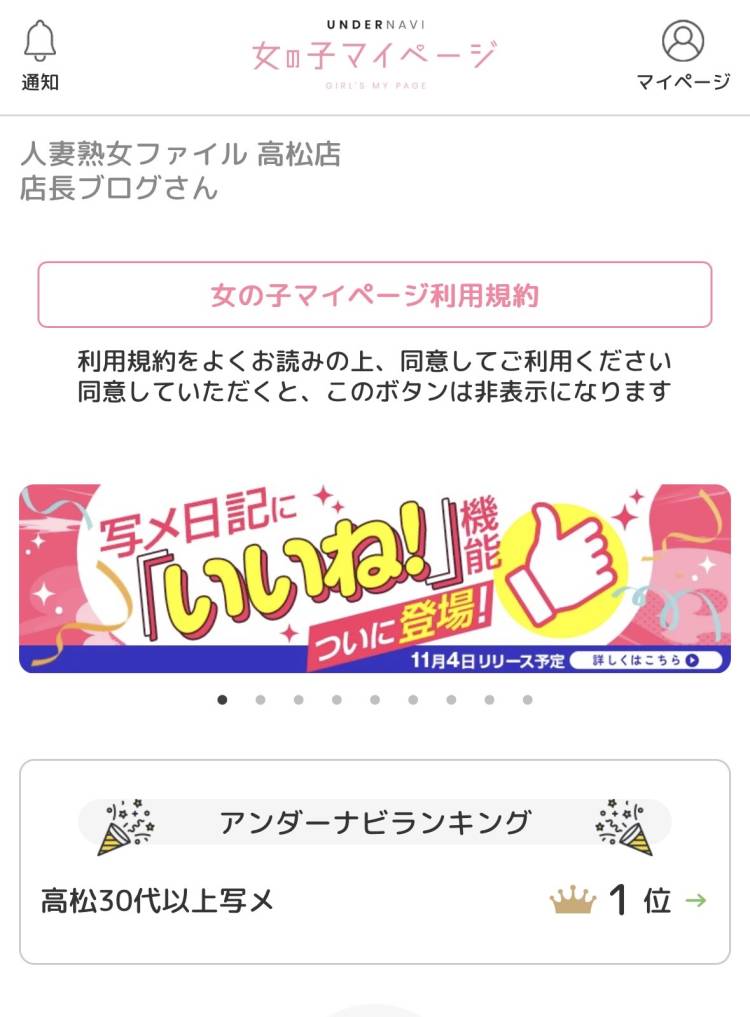Open the 女の子マイページ利用規約 button
Image resolution: width=750 pixels, height=1017 pixels.
374,296
